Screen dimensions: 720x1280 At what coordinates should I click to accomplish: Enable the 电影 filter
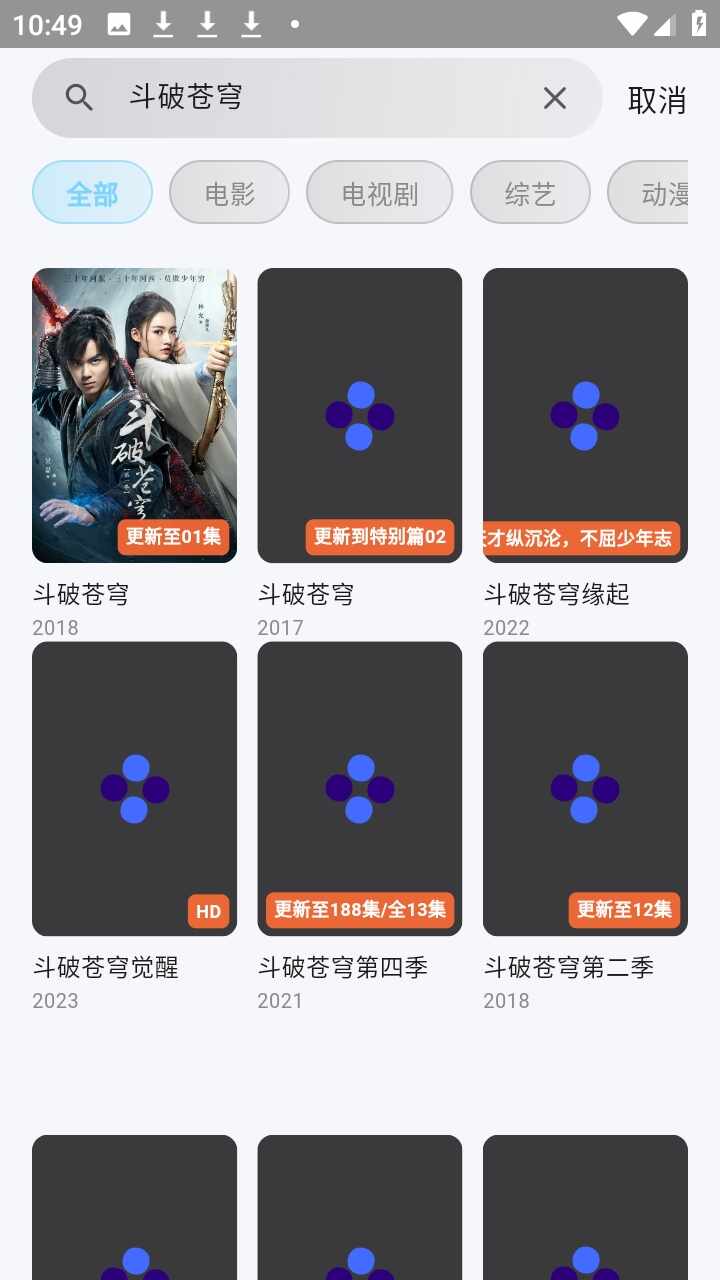[x=229, y=193]
